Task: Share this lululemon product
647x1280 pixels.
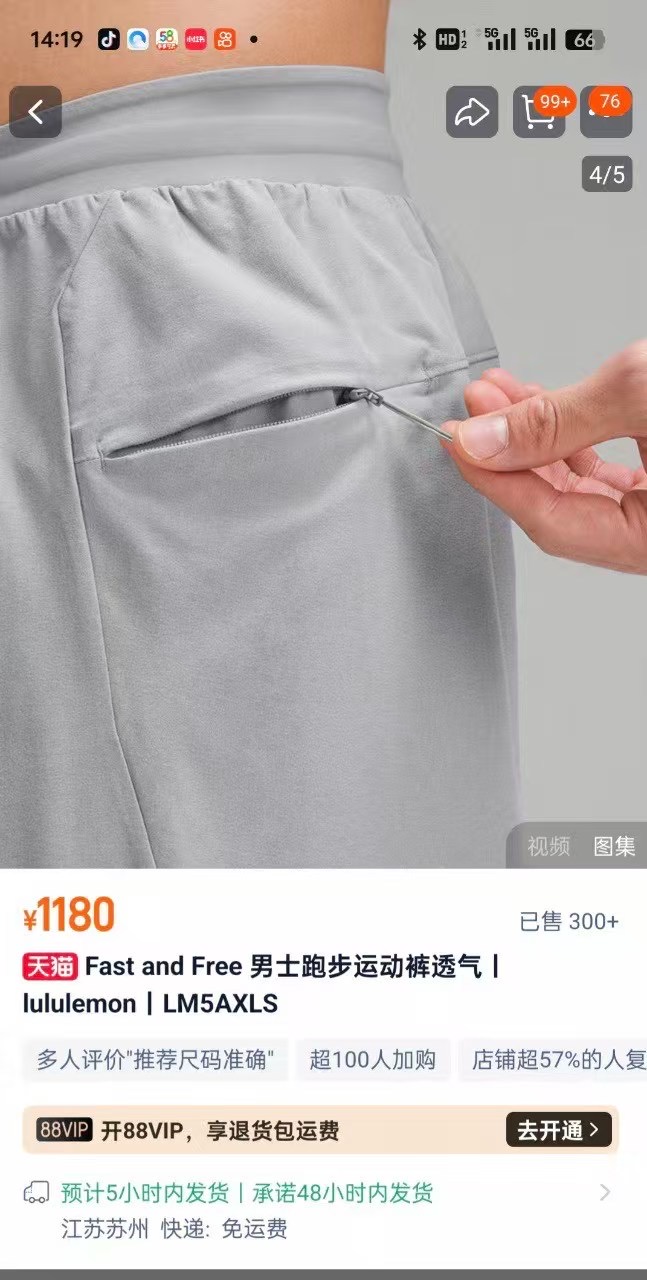Action: click(x=471, y=112)
